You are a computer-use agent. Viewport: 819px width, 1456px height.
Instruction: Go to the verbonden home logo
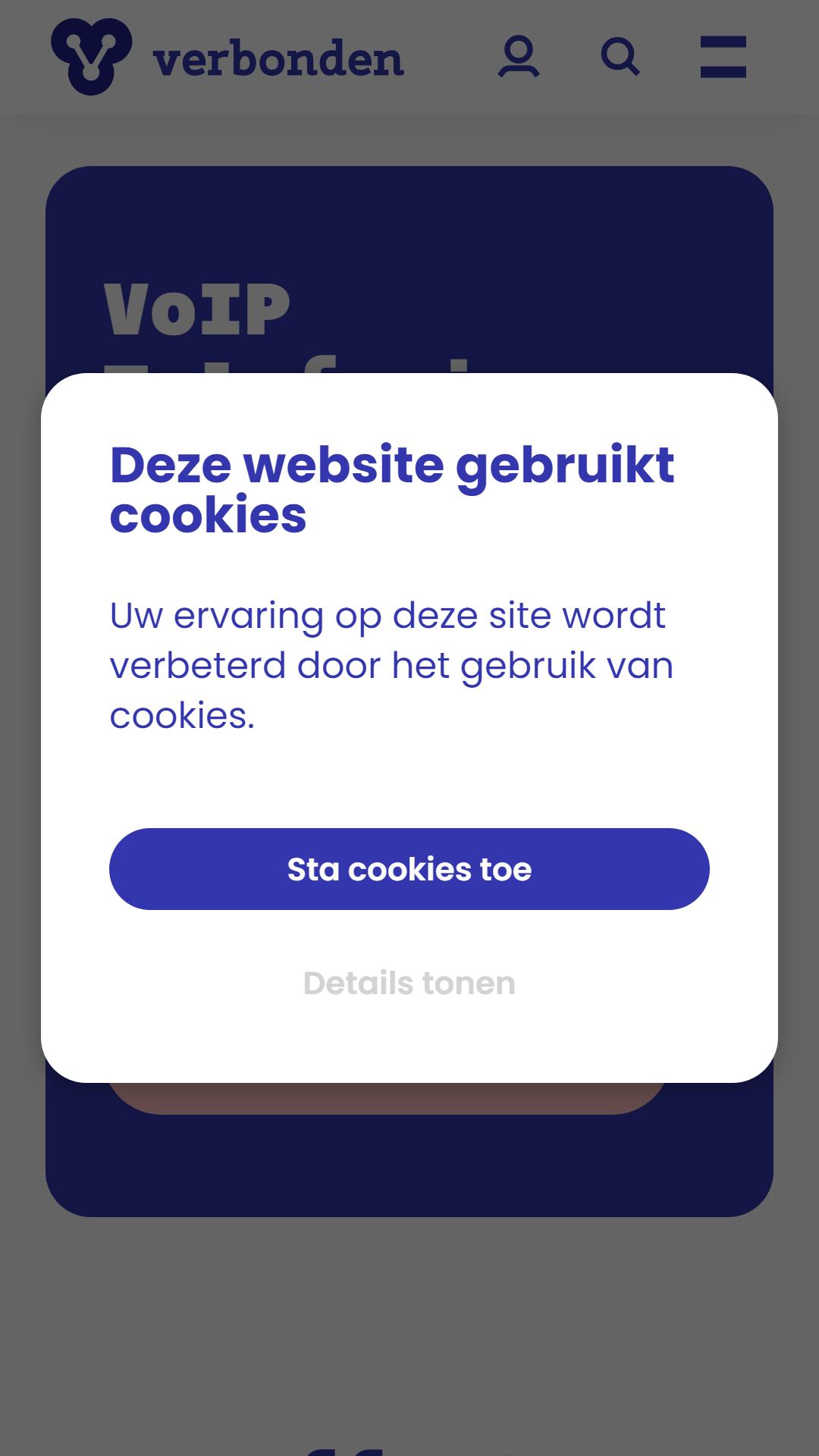[227, 57]
